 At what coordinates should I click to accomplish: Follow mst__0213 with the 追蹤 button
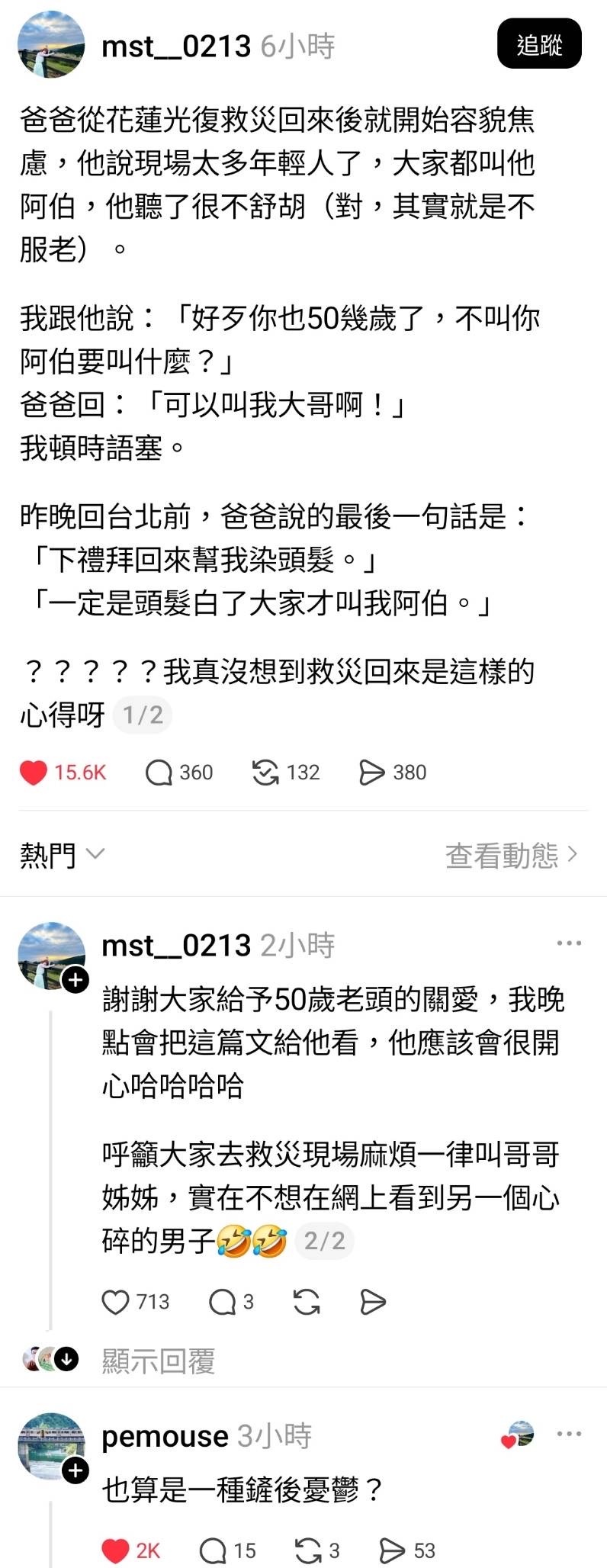539,45
